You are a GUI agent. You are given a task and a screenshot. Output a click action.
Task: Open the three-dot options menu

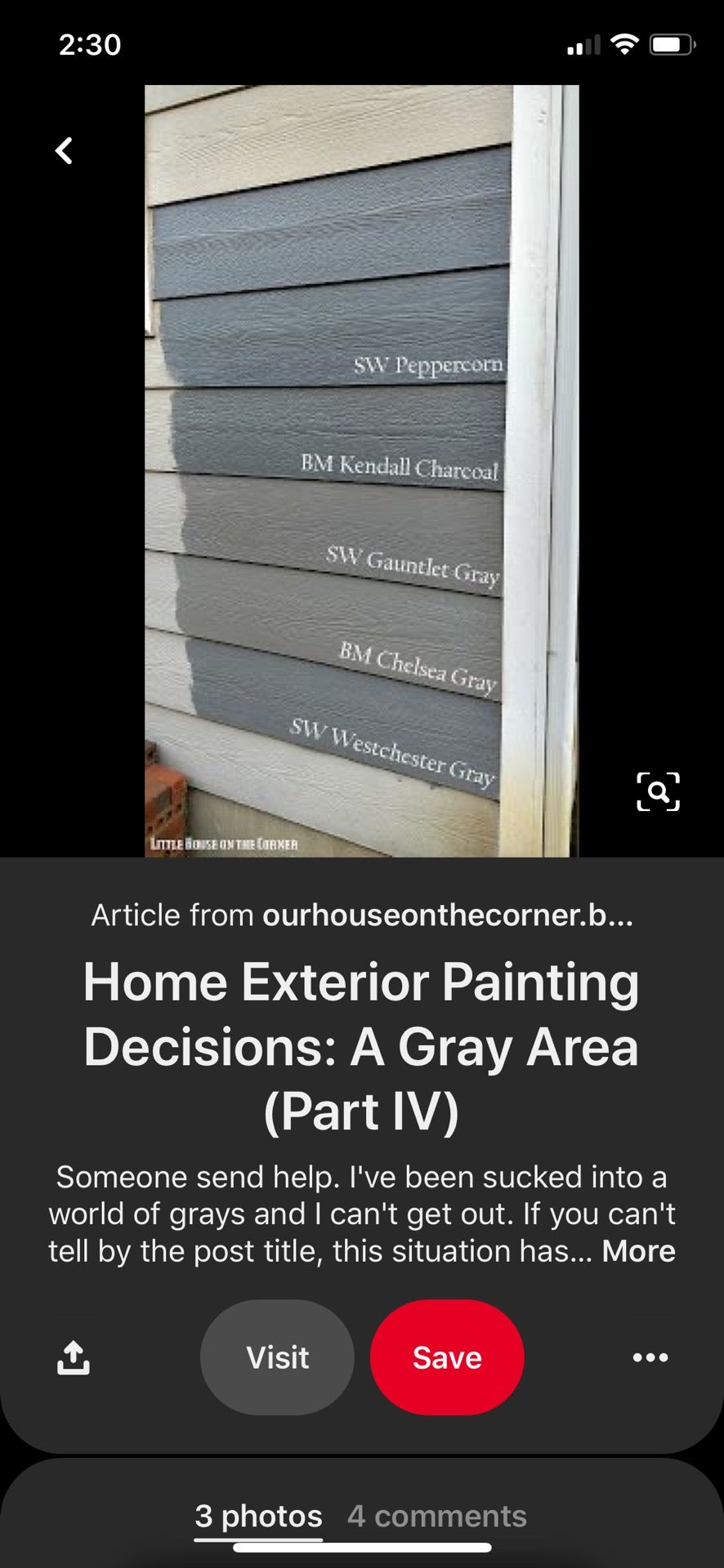650,1357
